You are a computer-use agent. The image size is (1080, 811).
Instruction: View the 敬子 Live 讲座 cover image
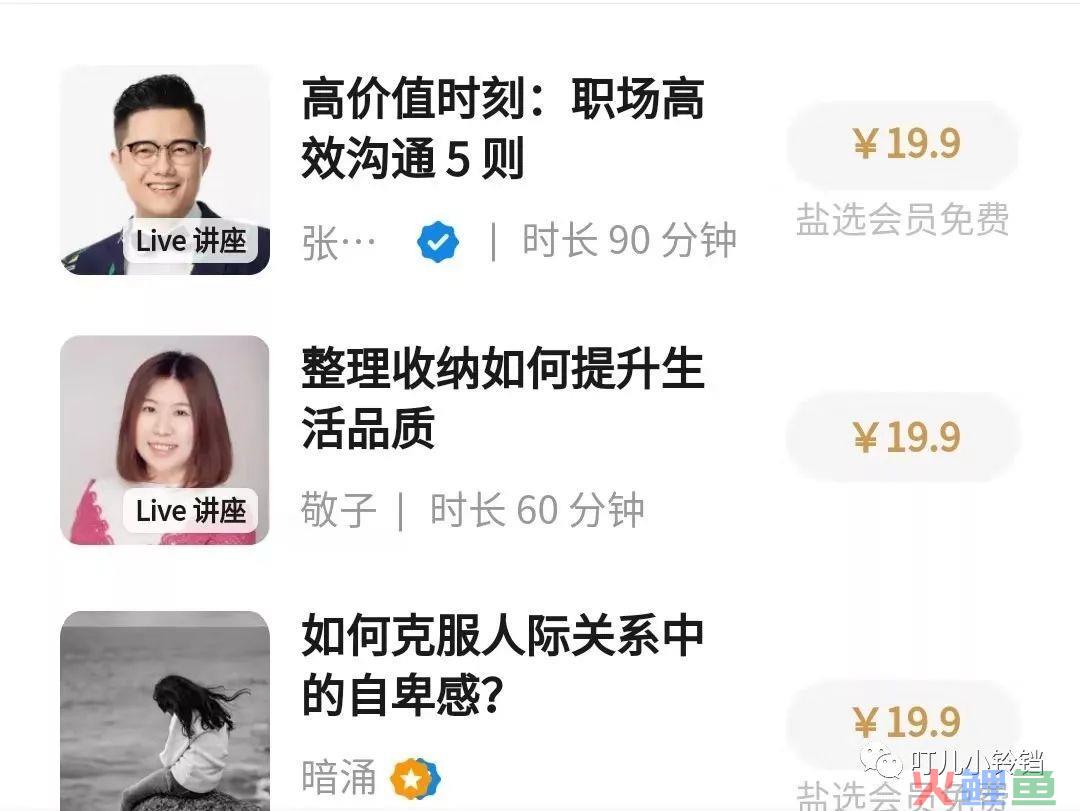pos(165,440)
